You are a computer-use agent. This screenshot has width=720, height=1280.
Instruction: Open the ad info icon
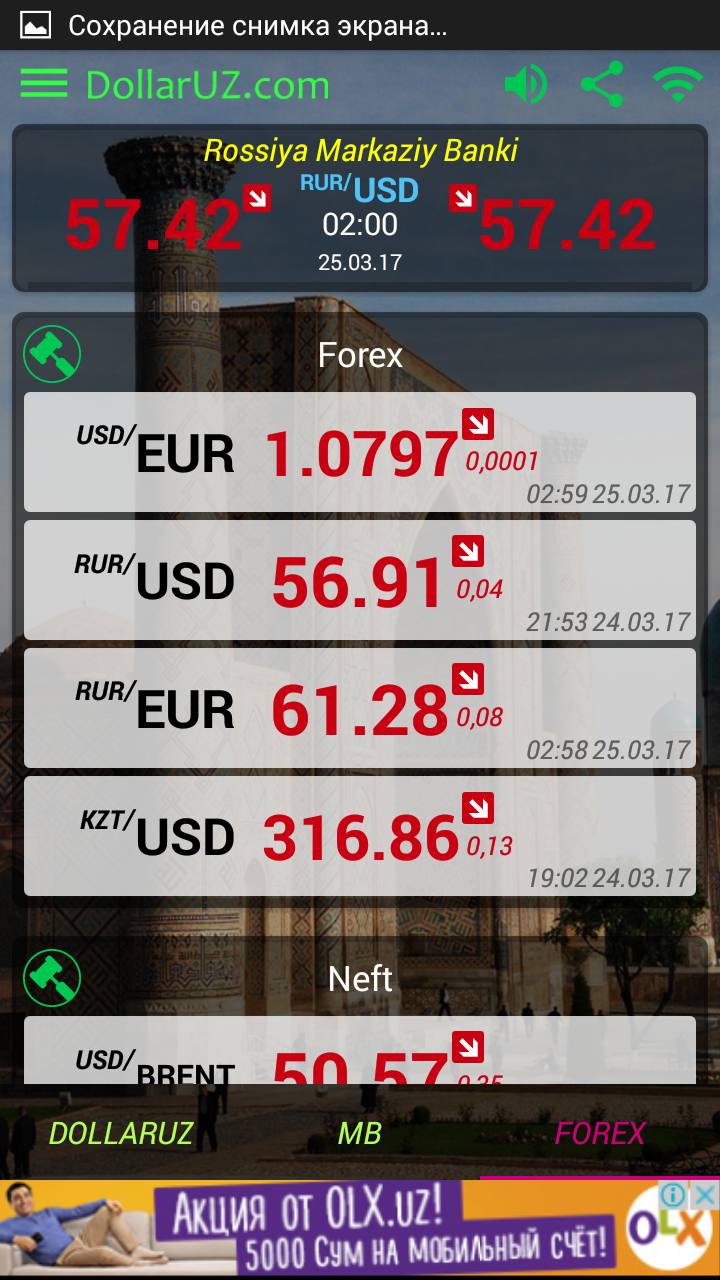(x=675, y=1194)
